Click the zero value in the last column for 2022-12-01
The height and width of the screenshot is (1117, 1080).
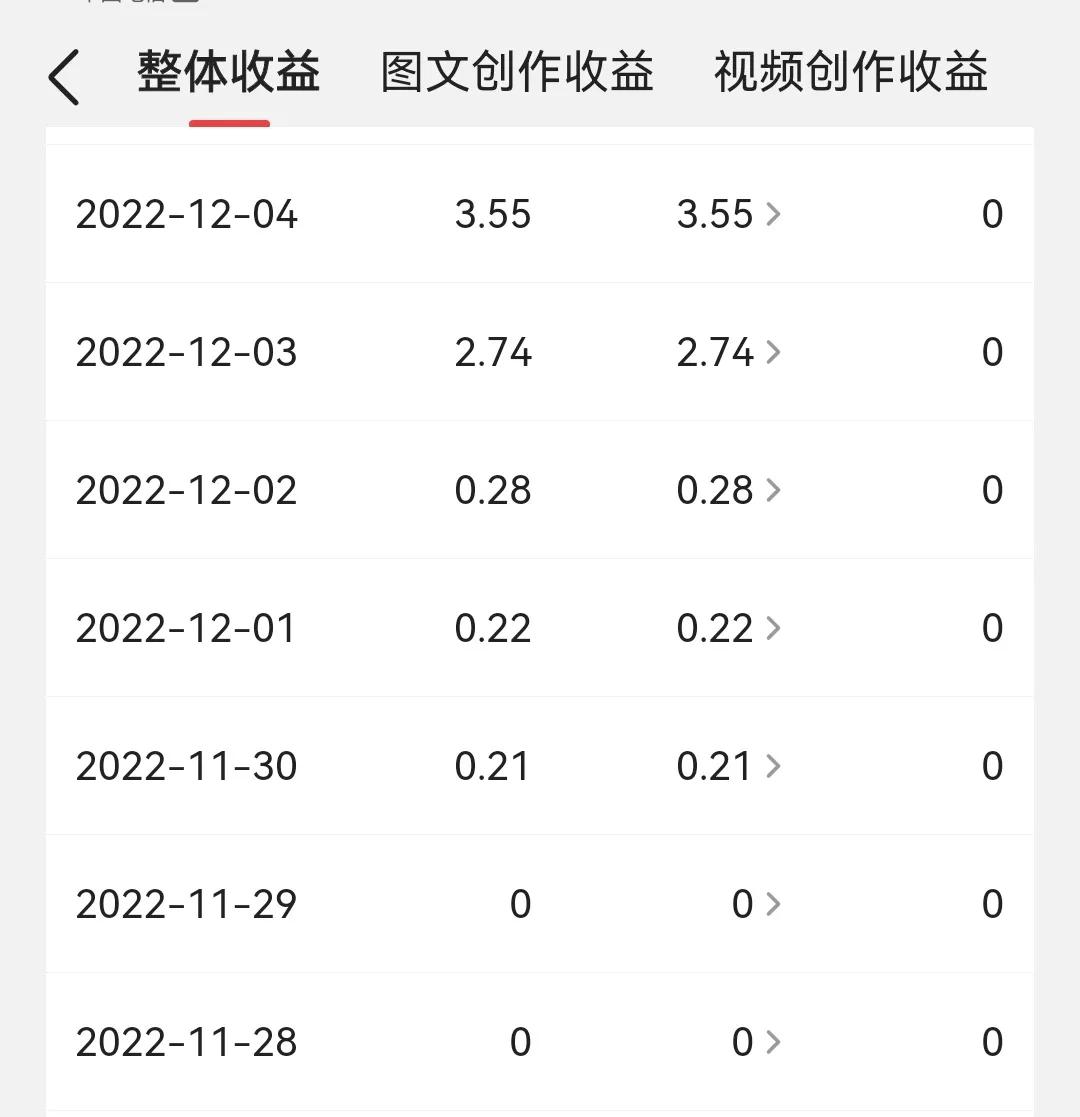991,628
